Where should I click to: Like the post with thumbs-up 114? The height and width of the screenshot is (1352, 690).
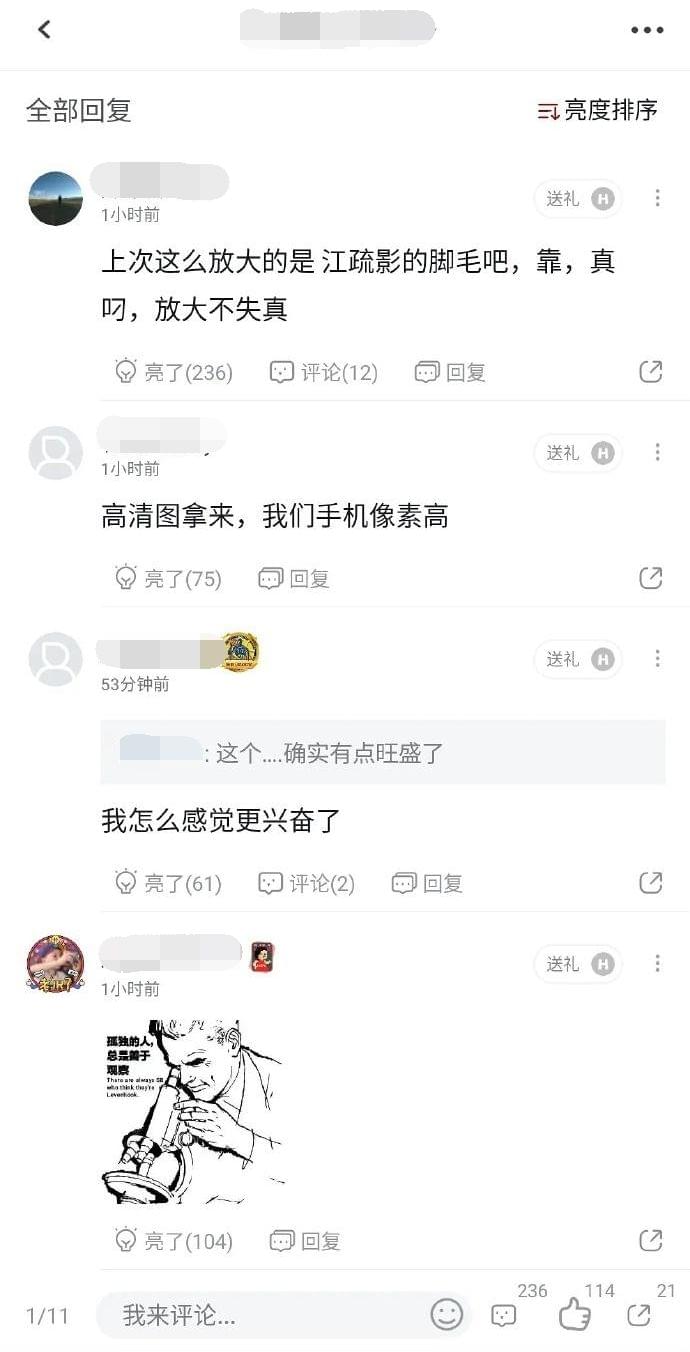575,1315
